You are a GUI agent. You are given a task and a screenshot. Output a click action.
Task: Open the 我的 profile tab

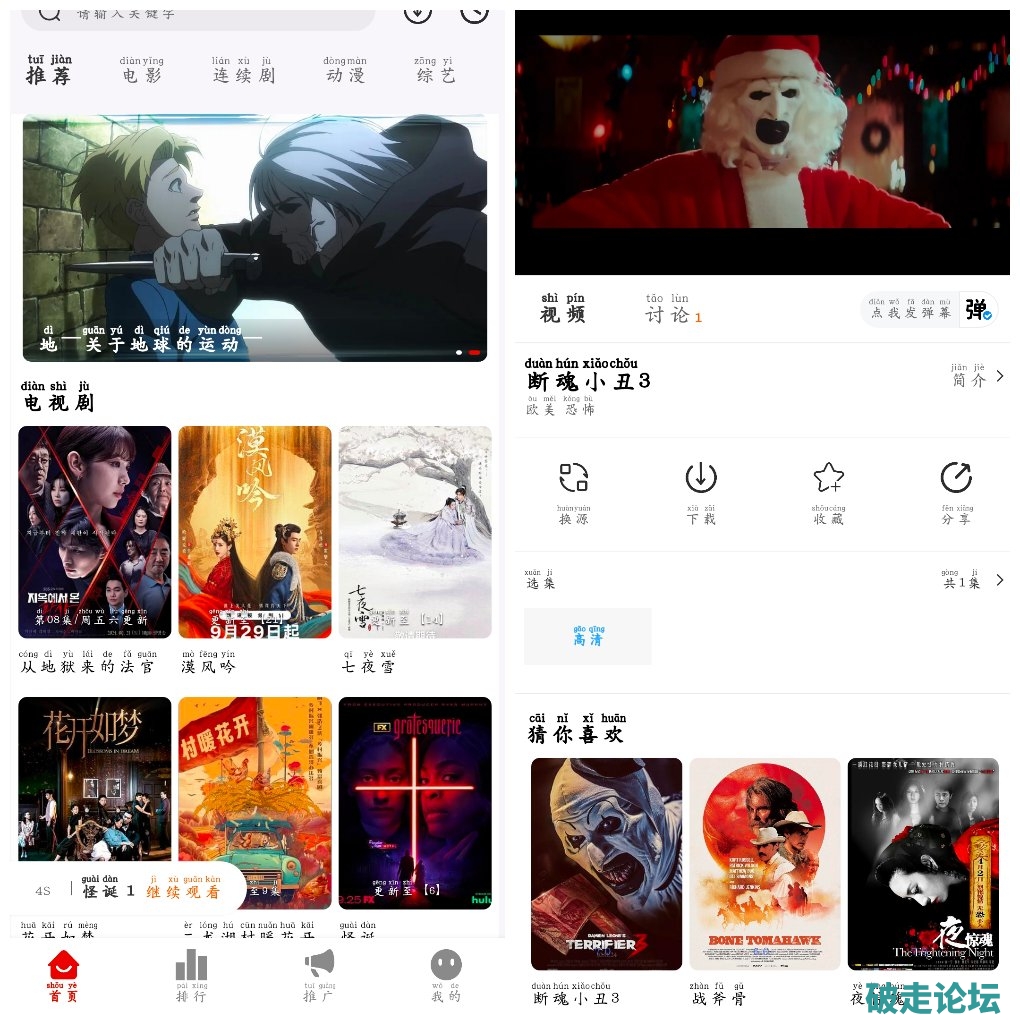tap(446, 976)
